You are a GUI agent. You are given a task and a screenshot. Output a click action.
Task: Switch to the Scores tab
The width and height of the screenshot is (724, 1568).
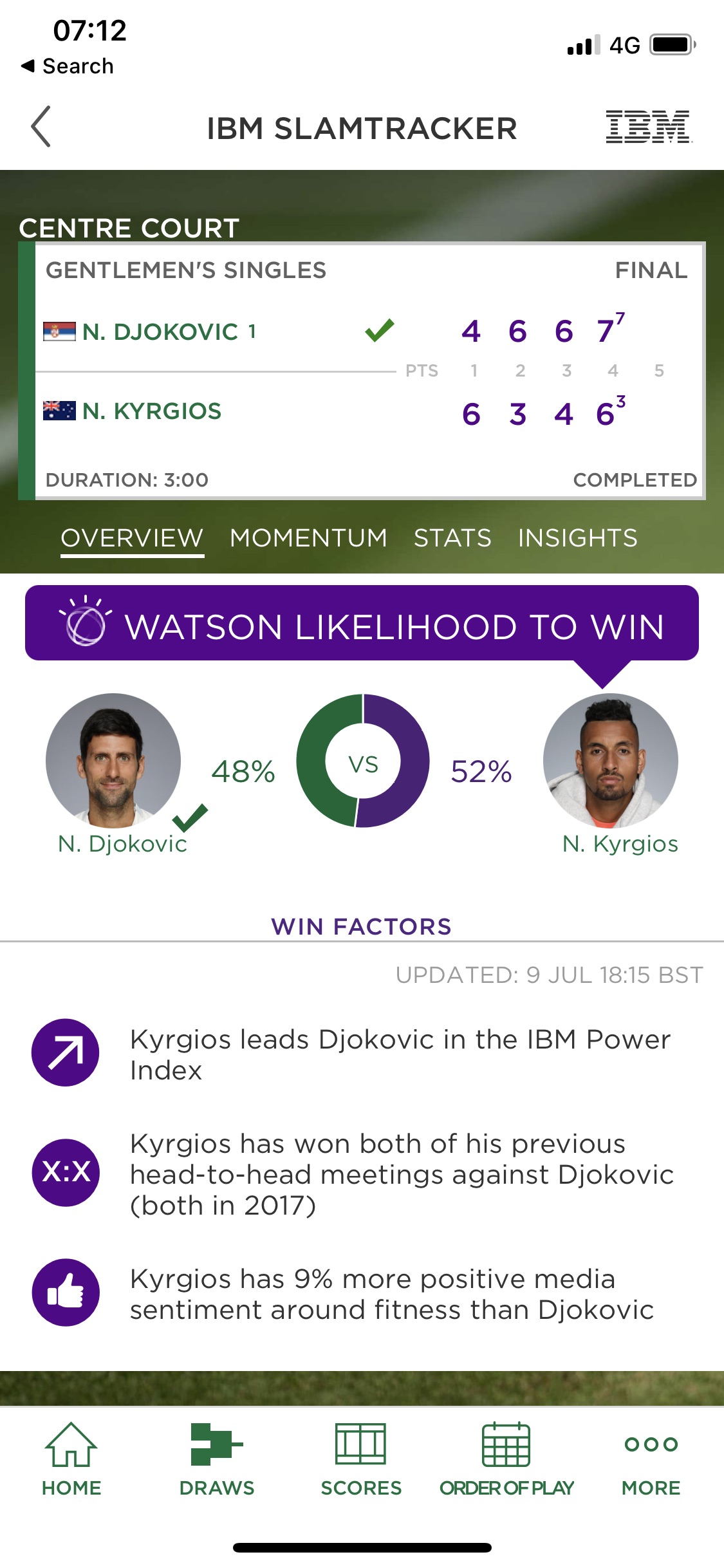361,1460
